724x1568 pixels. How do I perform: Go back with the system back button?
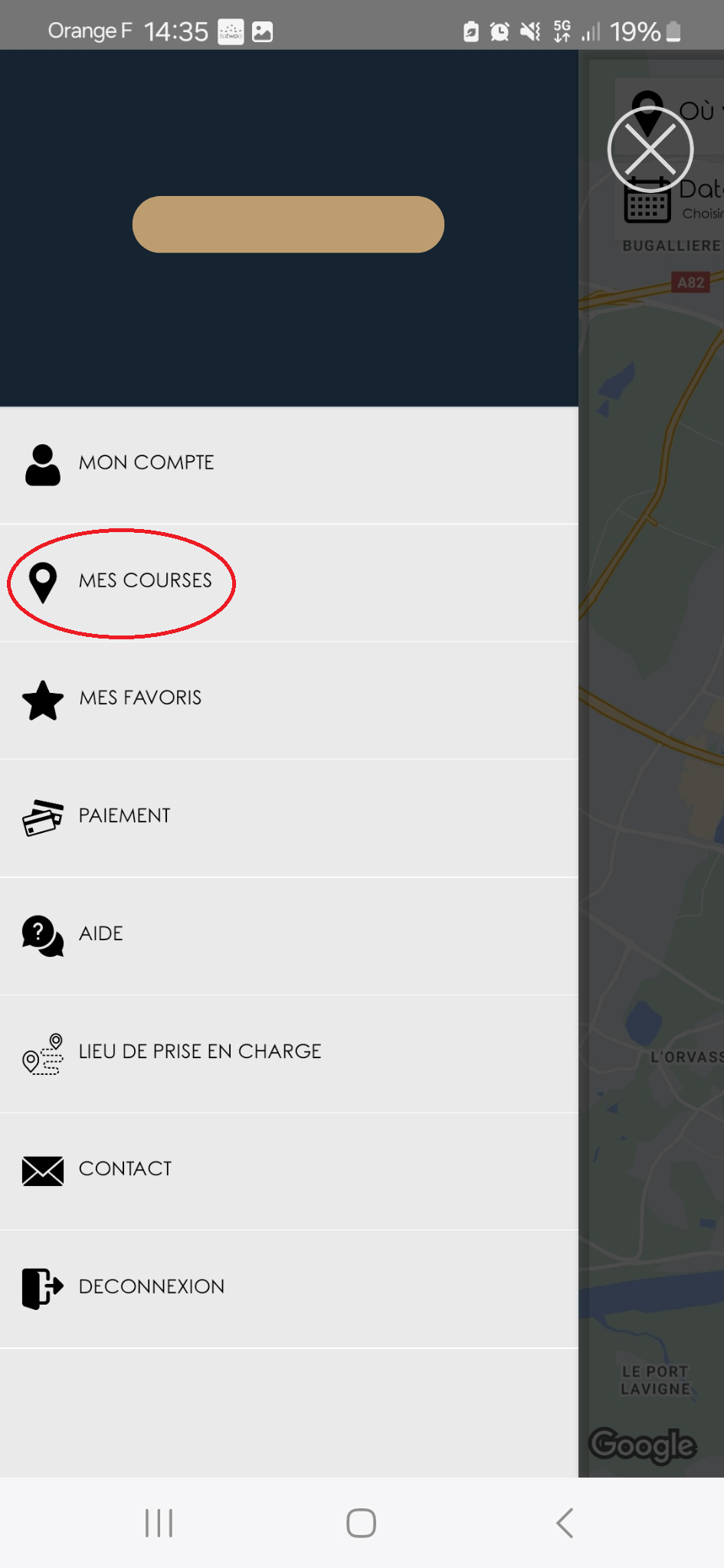pyautogui.click(x=565, y=1523)
